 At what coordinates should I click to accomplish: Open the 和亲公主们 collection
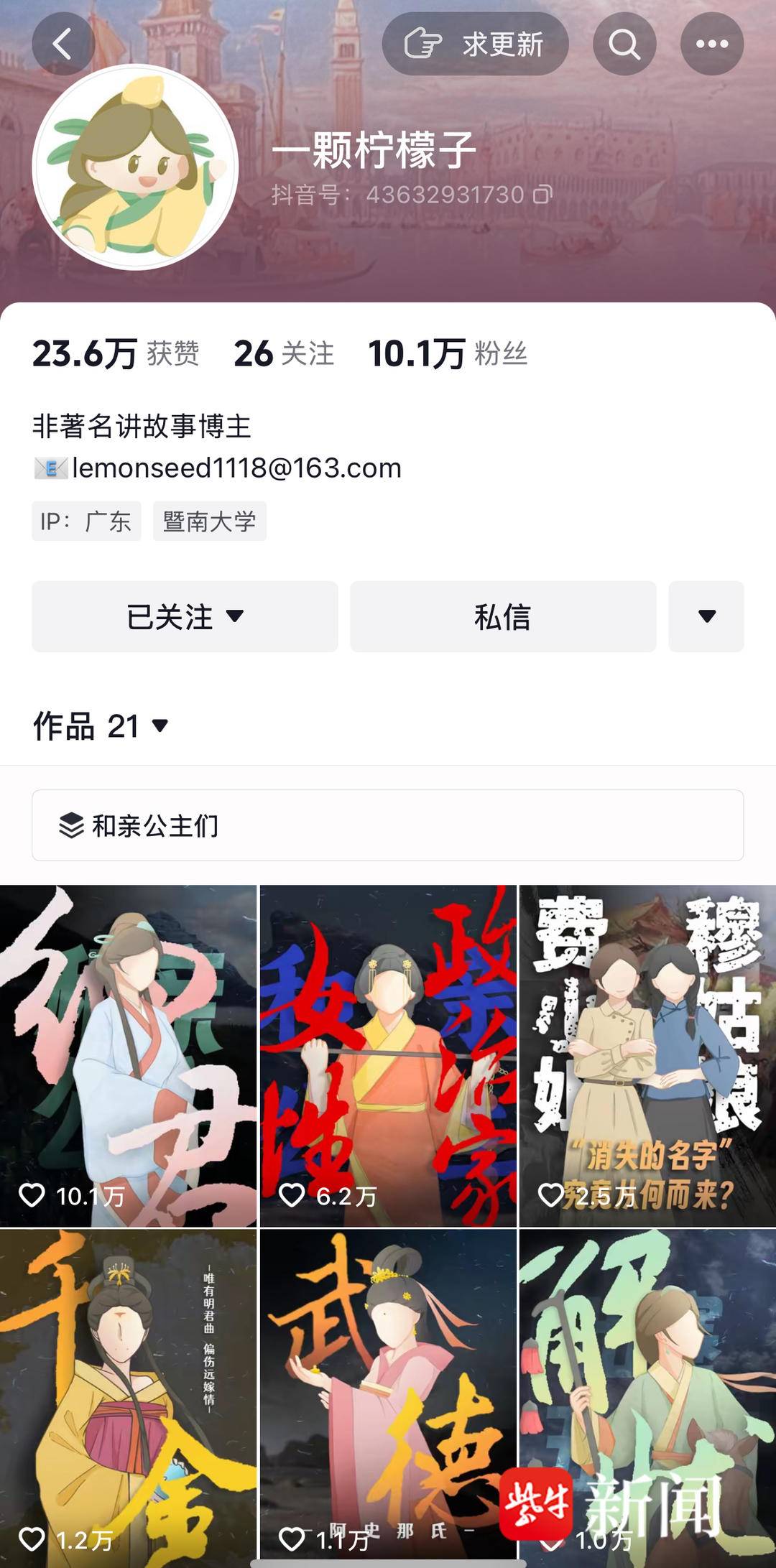(x=387, y=825)
